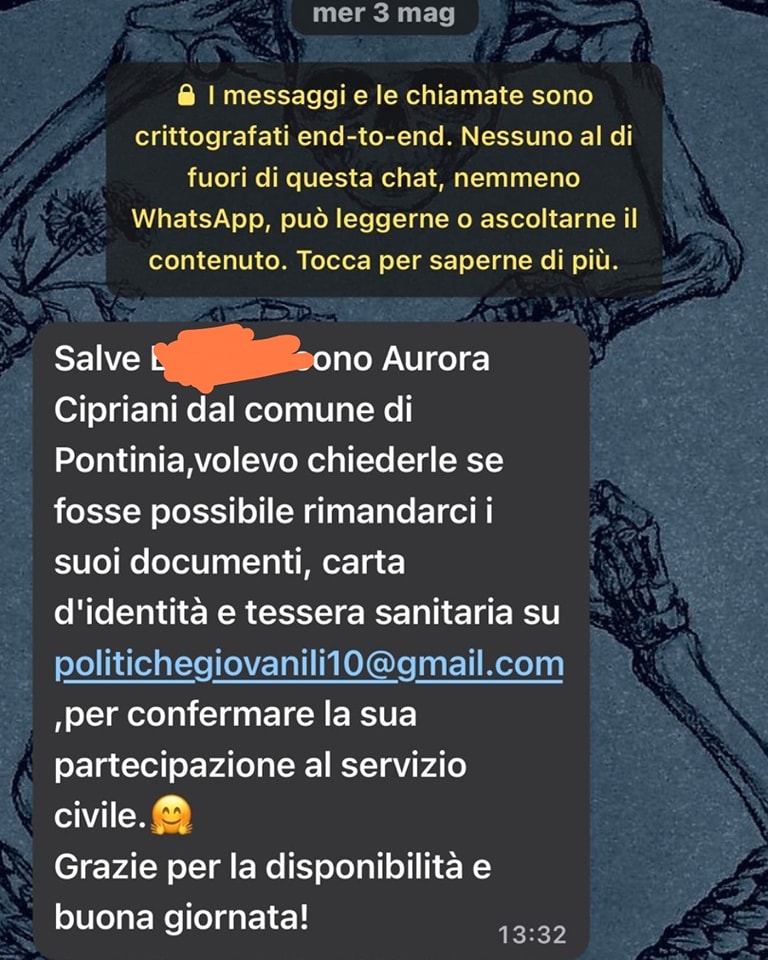Tap the end-to-end encryption notice
The image size is (768, 960).
pos(384,179)
